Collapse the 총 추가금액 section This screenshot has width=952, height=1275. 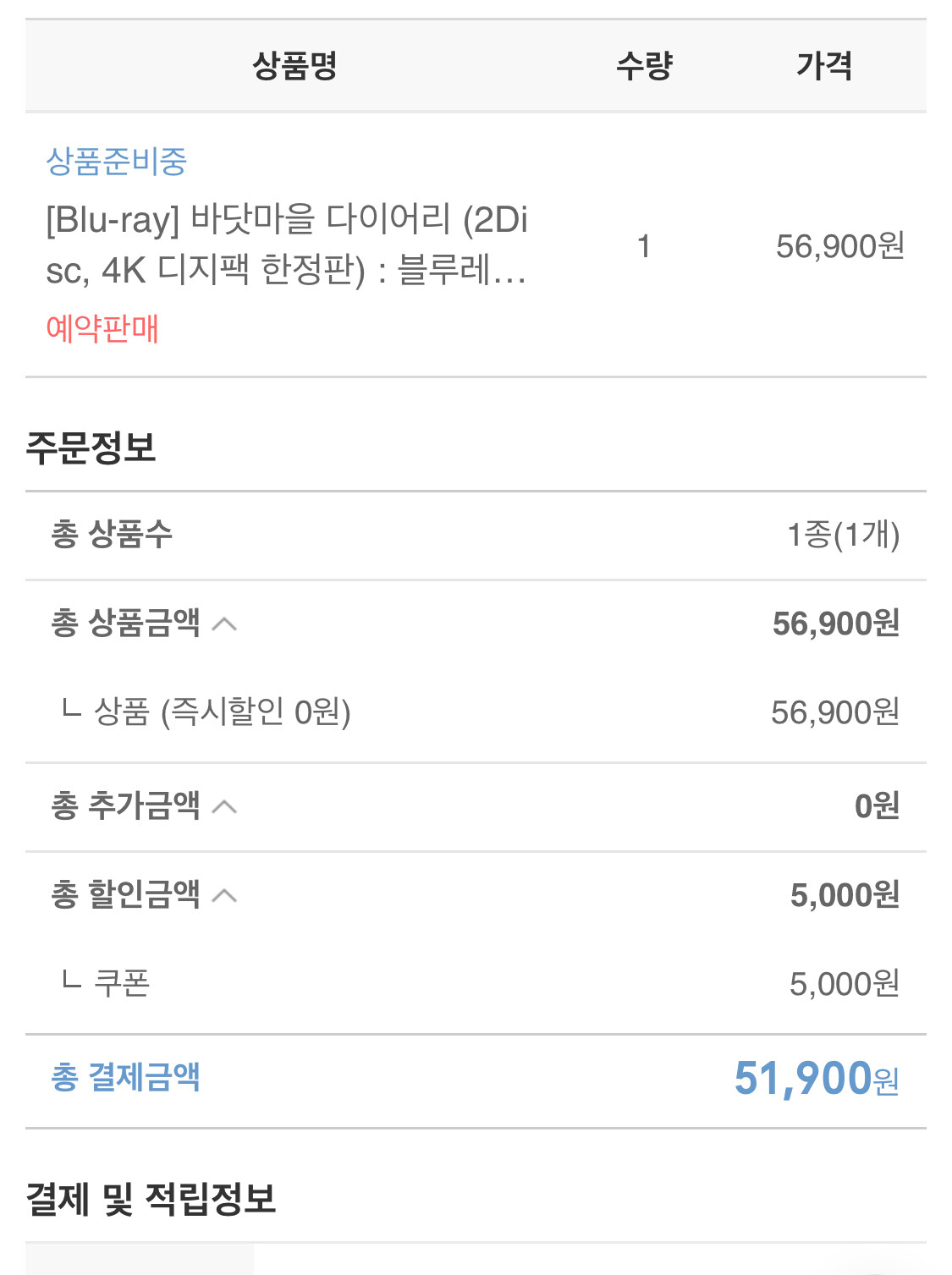tap(224, 806)
